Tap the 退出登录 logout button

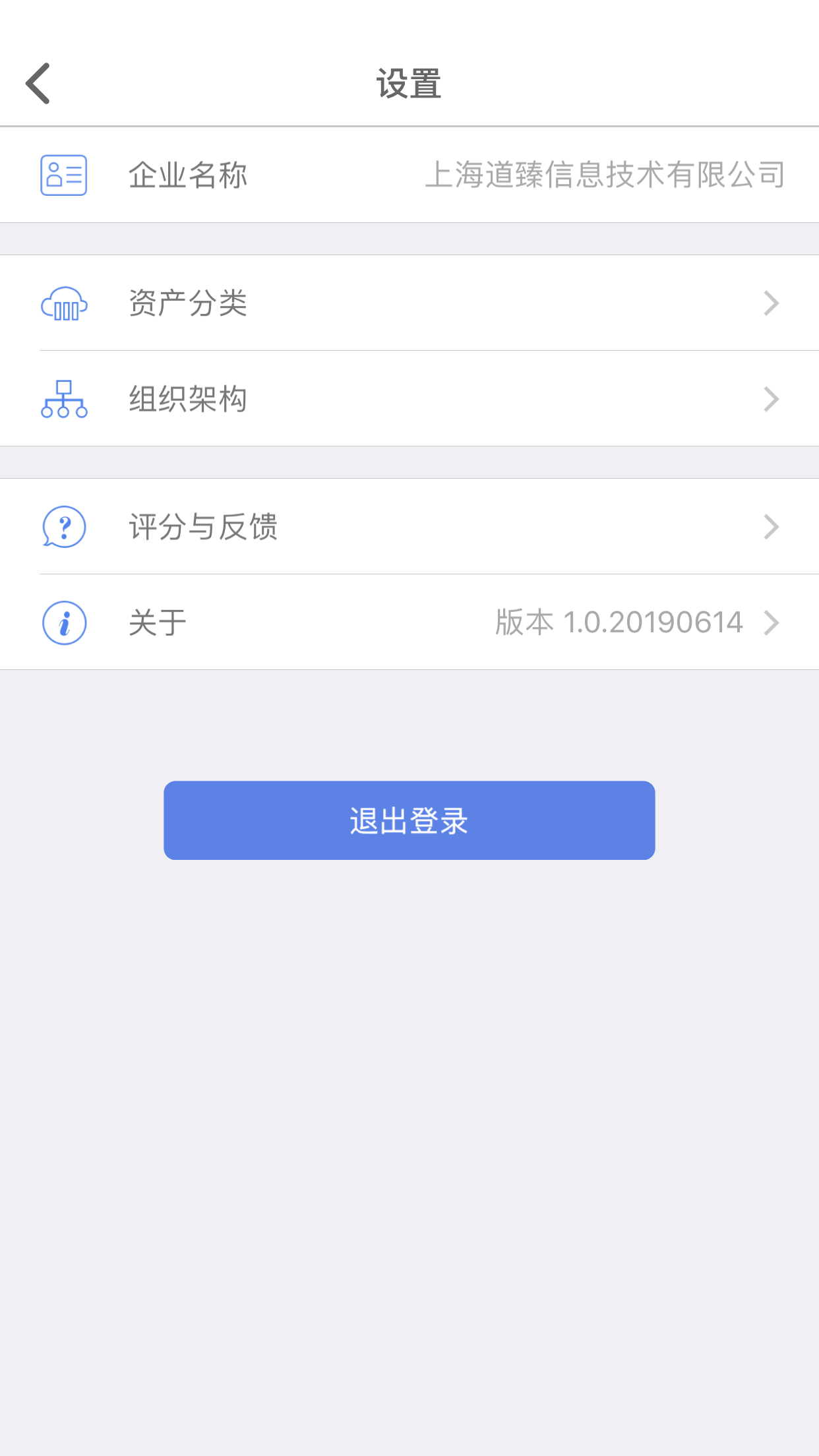(409, 820)
